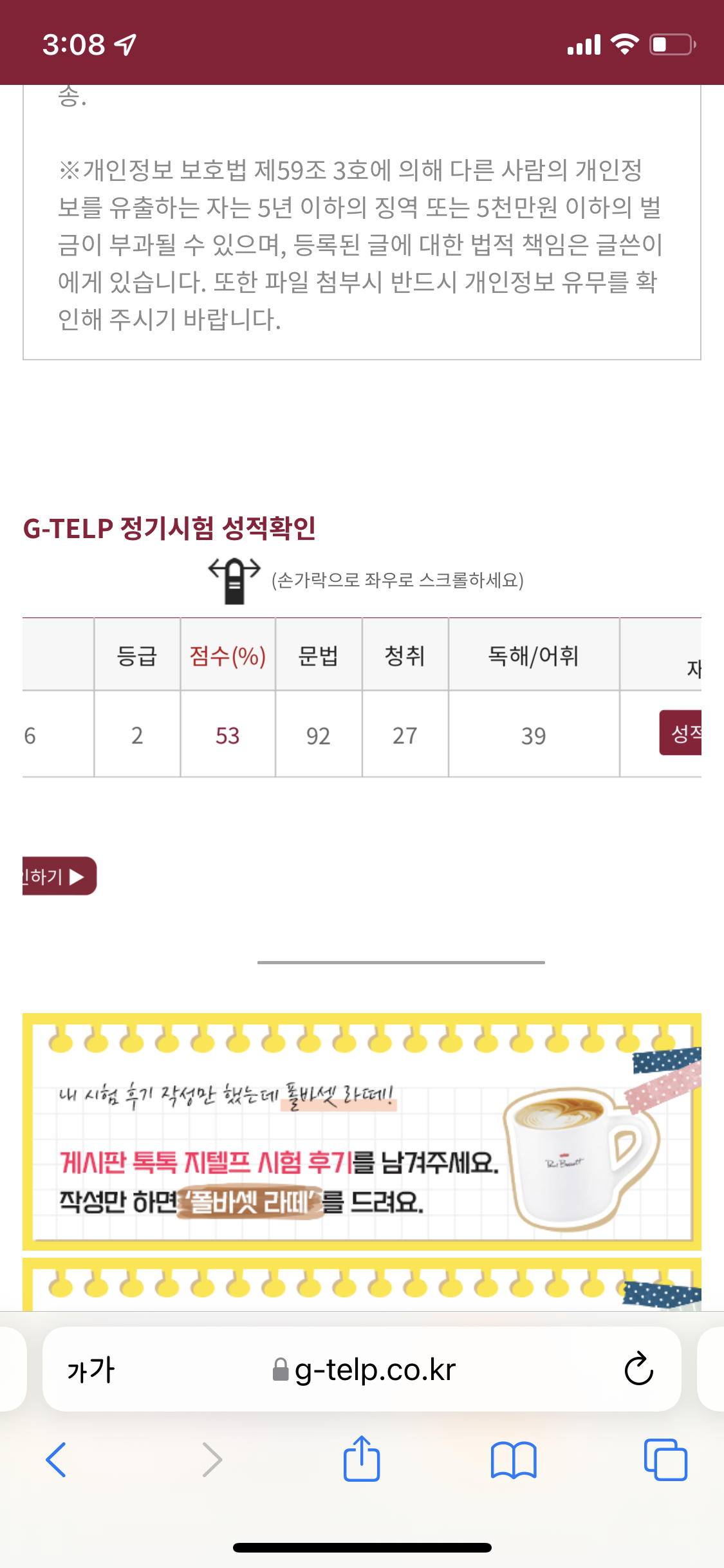The width and height of the screenshot is (724, 1568).
Task: Open Safari bookmarks
Action: tap(513, 1459)
